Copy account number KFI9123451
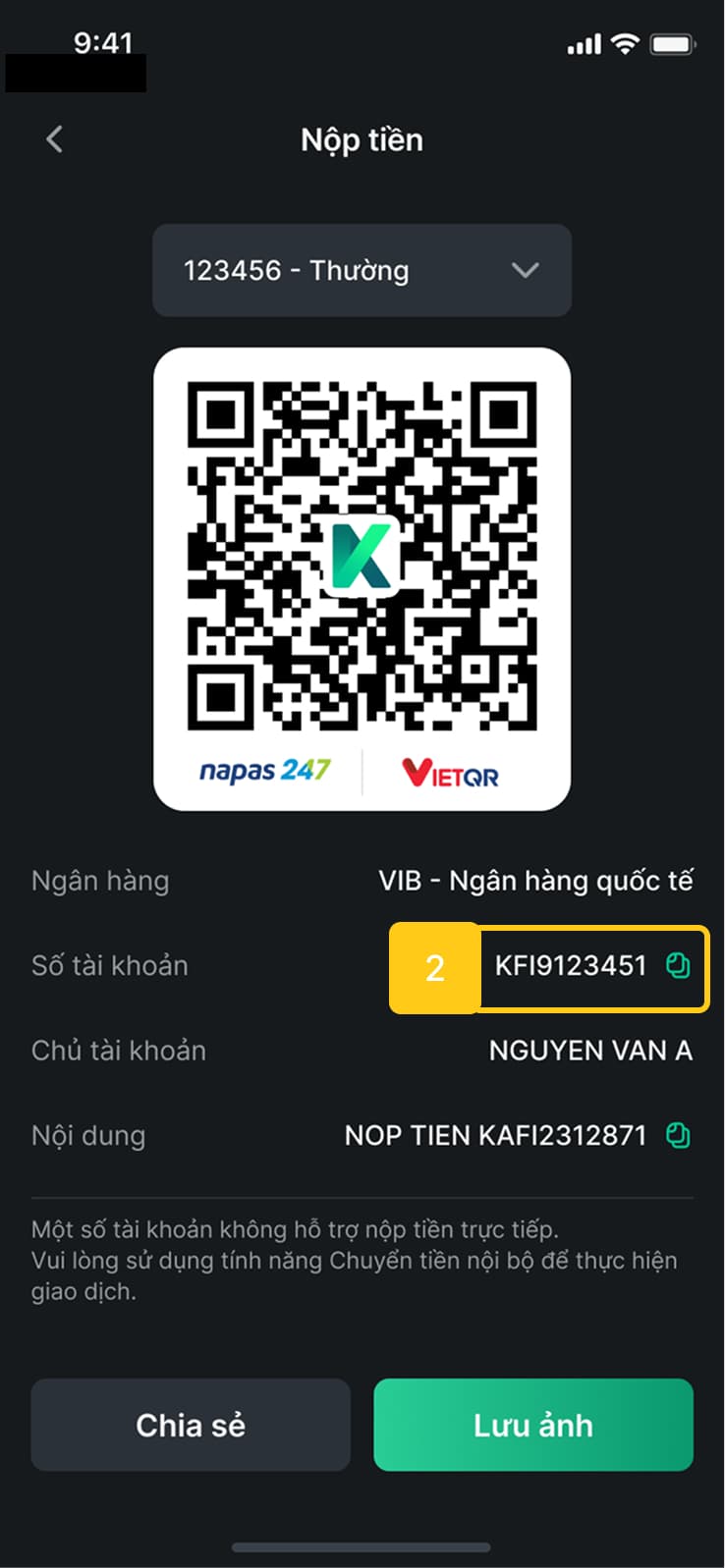This screenshot has height=1568, width=725. coord(678,965)
